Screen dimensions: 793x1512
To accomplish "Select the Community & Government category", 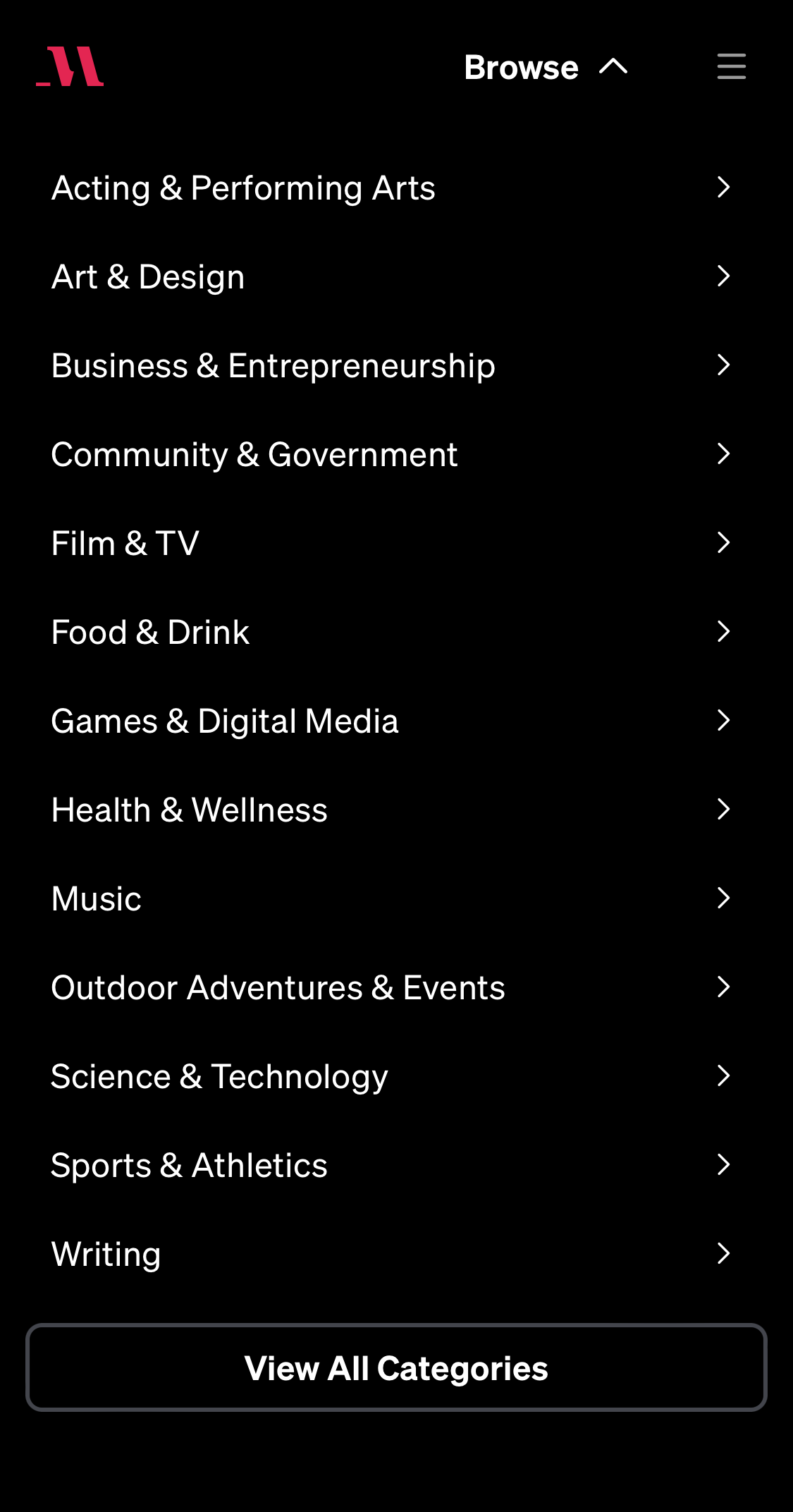I will tap(254, 453).
